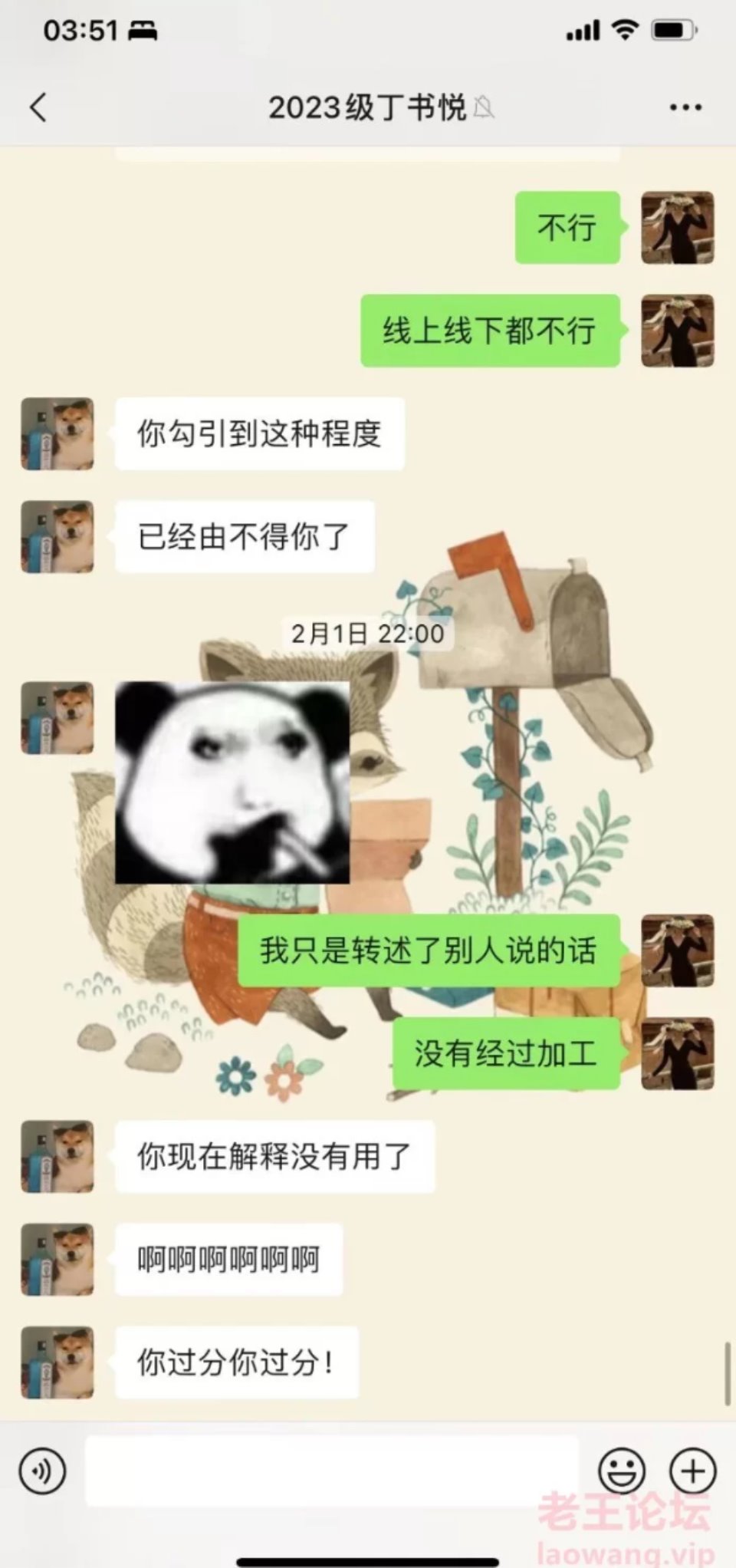This screenshot has height=1568, width=736.
Task: Open the plus attachment menu
Action: coord(692,1471)
